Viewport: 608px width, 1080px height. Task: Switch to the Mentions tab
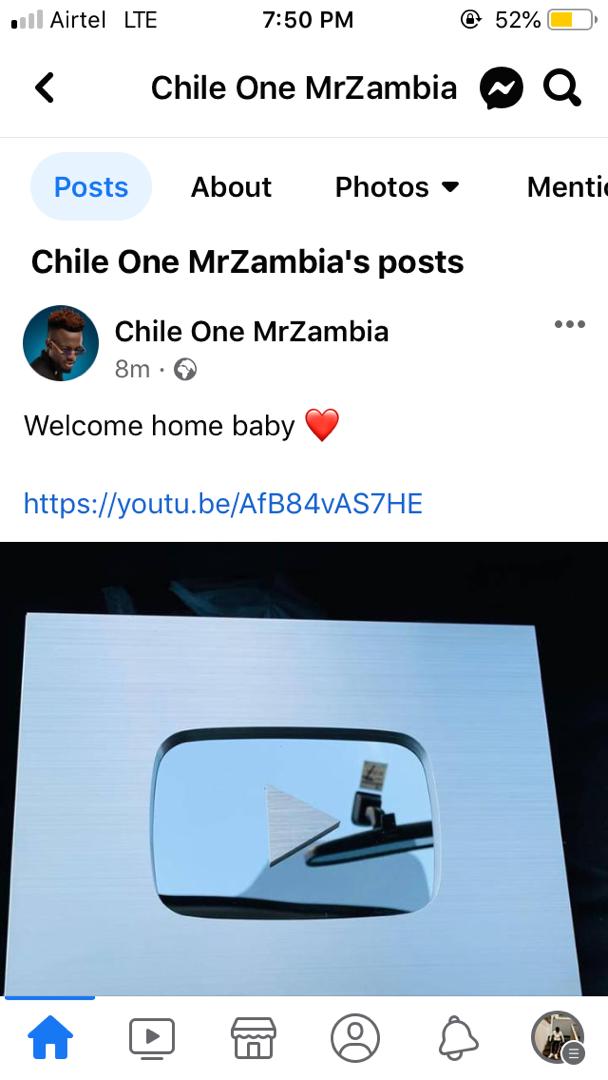(566, 187)
